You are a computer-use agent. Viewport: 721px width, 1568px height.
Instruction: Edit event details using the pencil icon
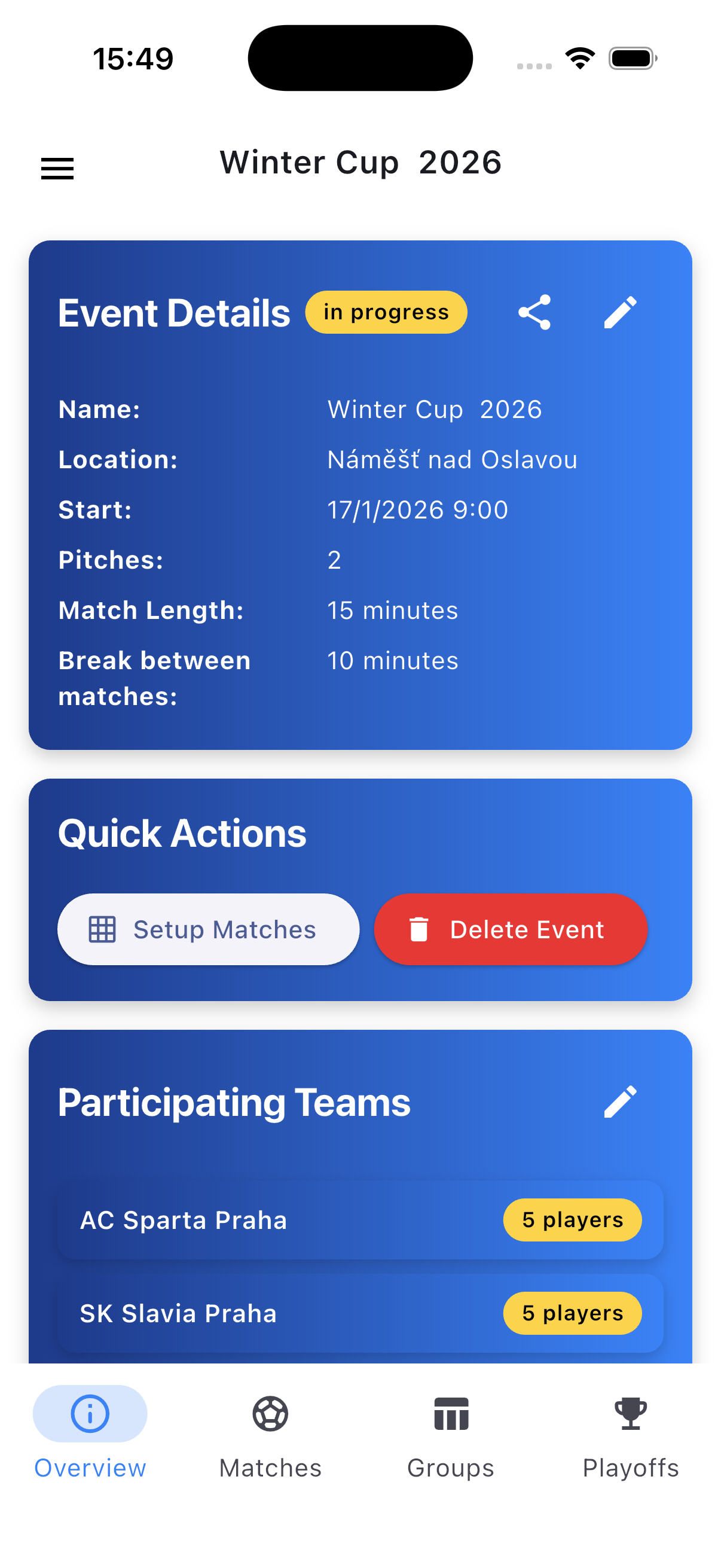coord(621,312)
